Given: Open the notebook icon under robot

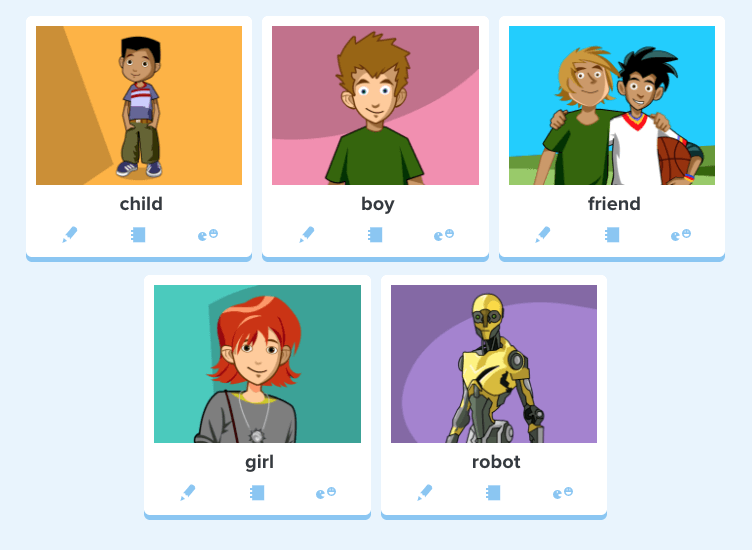Looking at the screenshot, I should click(x=493, y=493).
